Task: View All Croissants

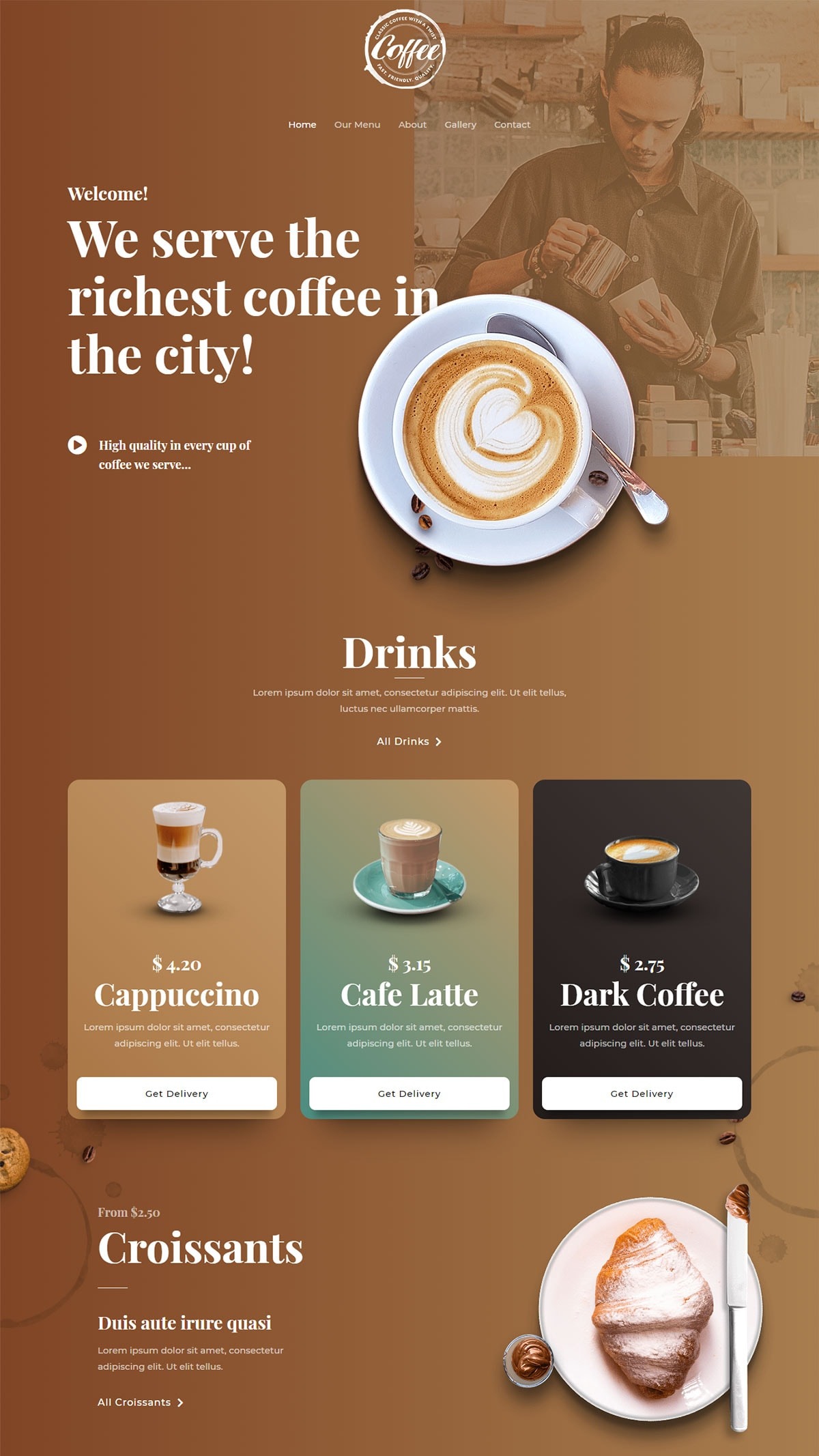Action: pos(140,1402)
